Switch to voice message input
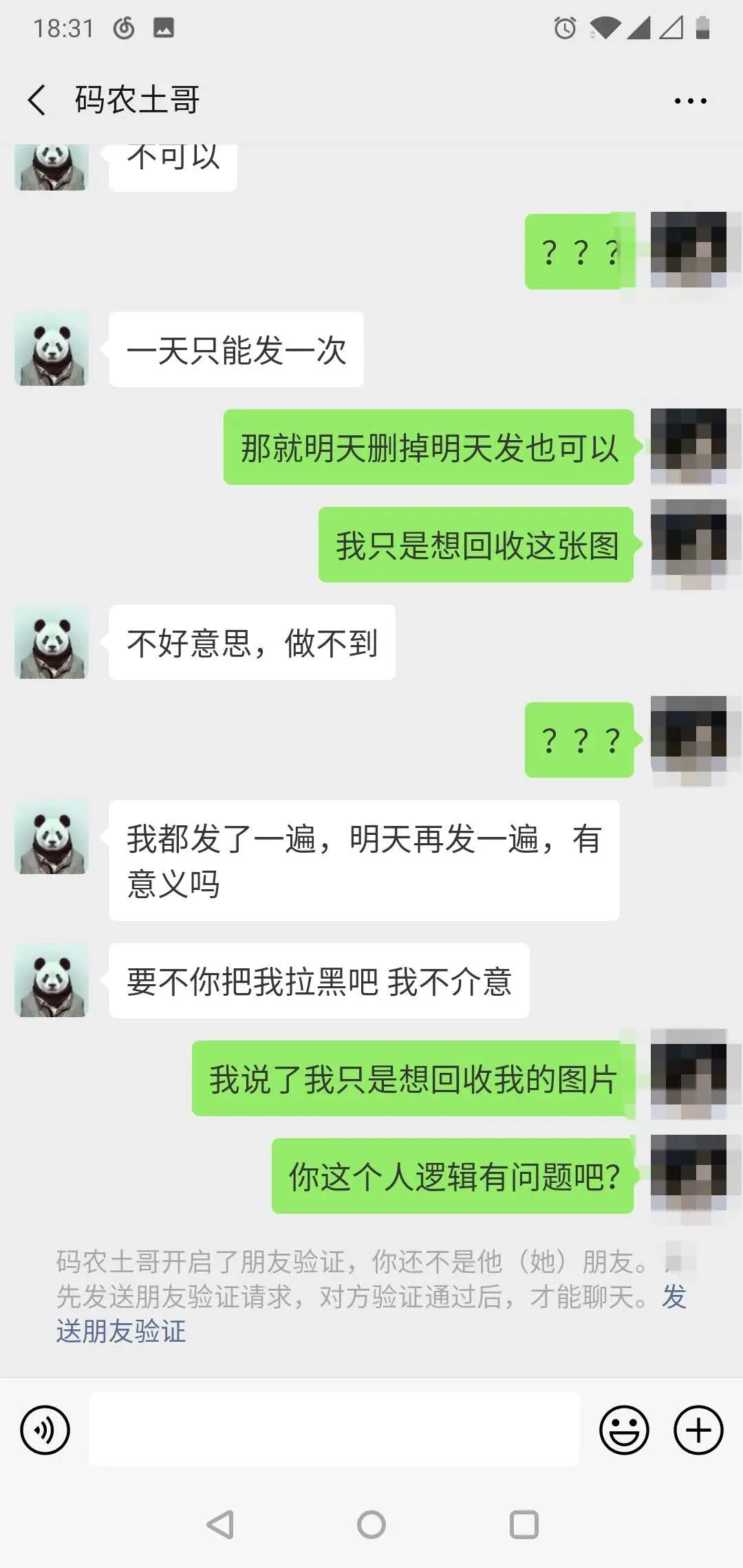The height and width of the screenshot is (1568, 743). [45, 1430]
